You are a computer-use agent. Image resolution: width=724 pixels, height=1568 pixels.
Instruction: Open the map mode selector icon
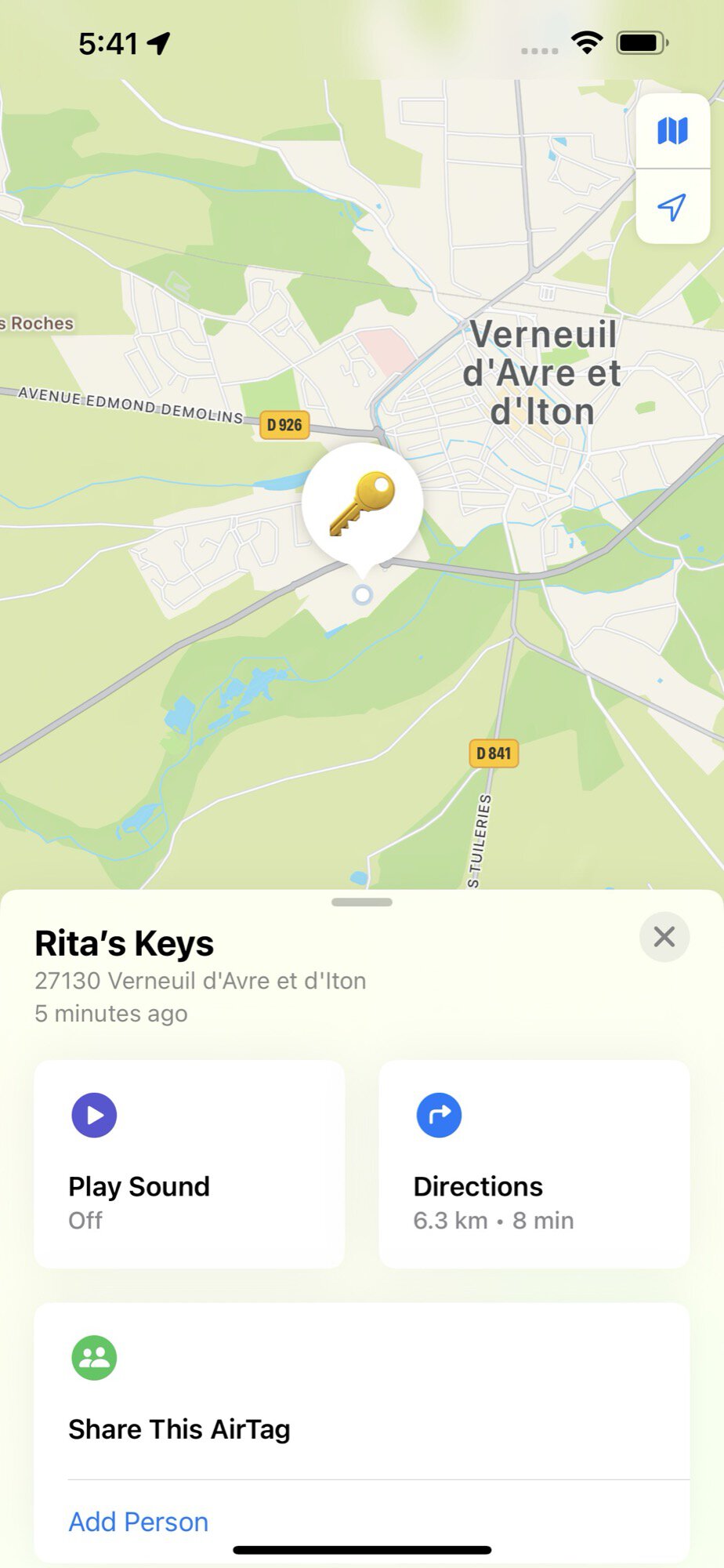[672, 131]
